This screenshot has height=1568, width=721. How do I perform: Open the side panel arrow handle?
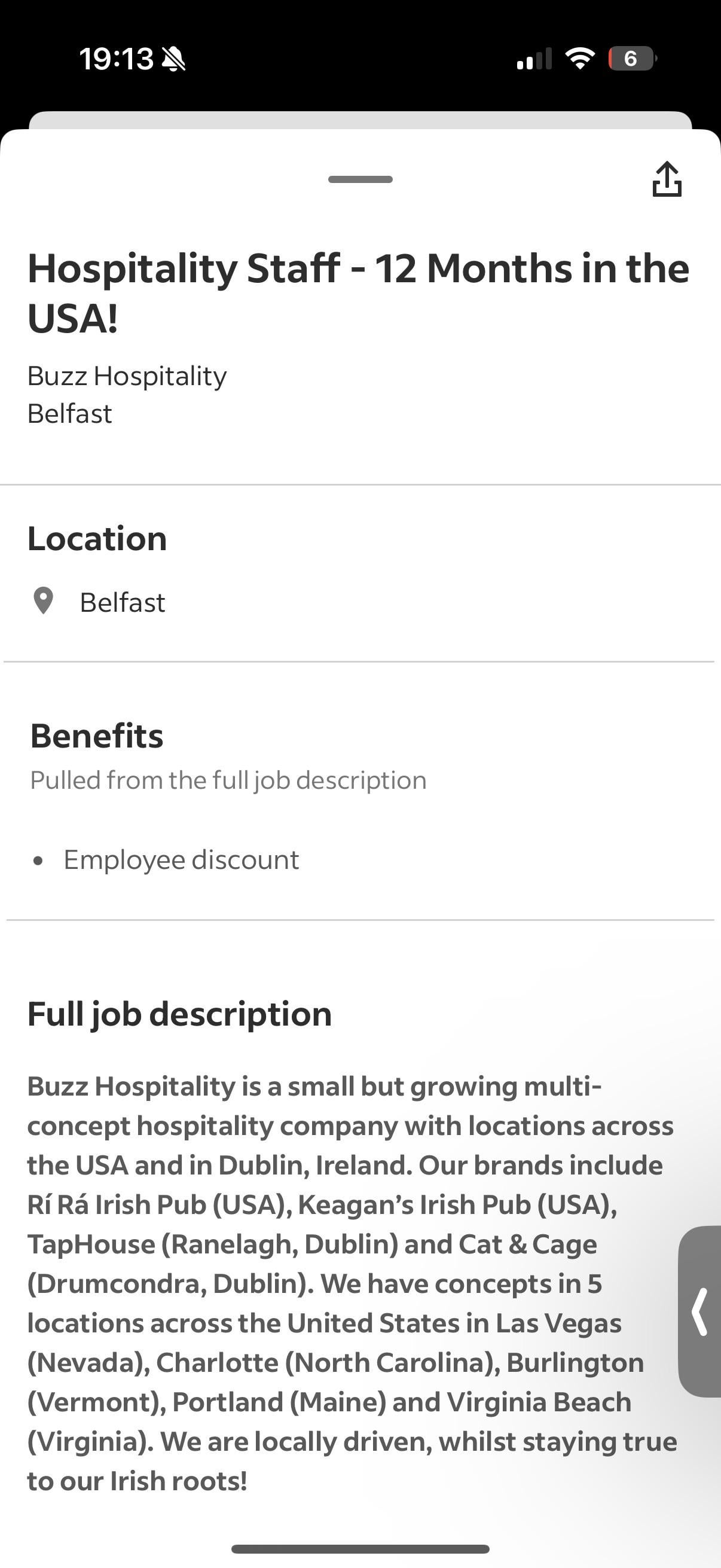(699, 1311)
